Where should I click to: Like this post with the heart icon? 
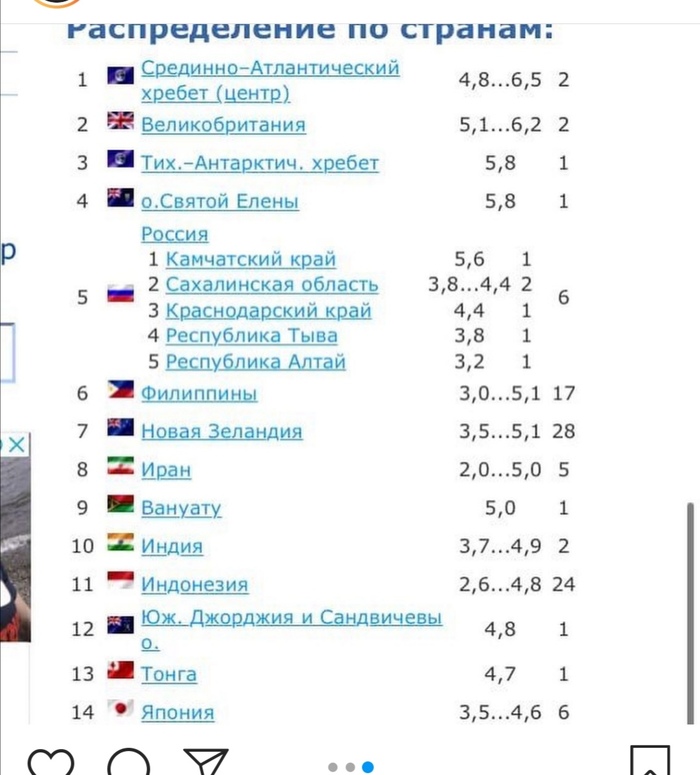coord(50,764)
